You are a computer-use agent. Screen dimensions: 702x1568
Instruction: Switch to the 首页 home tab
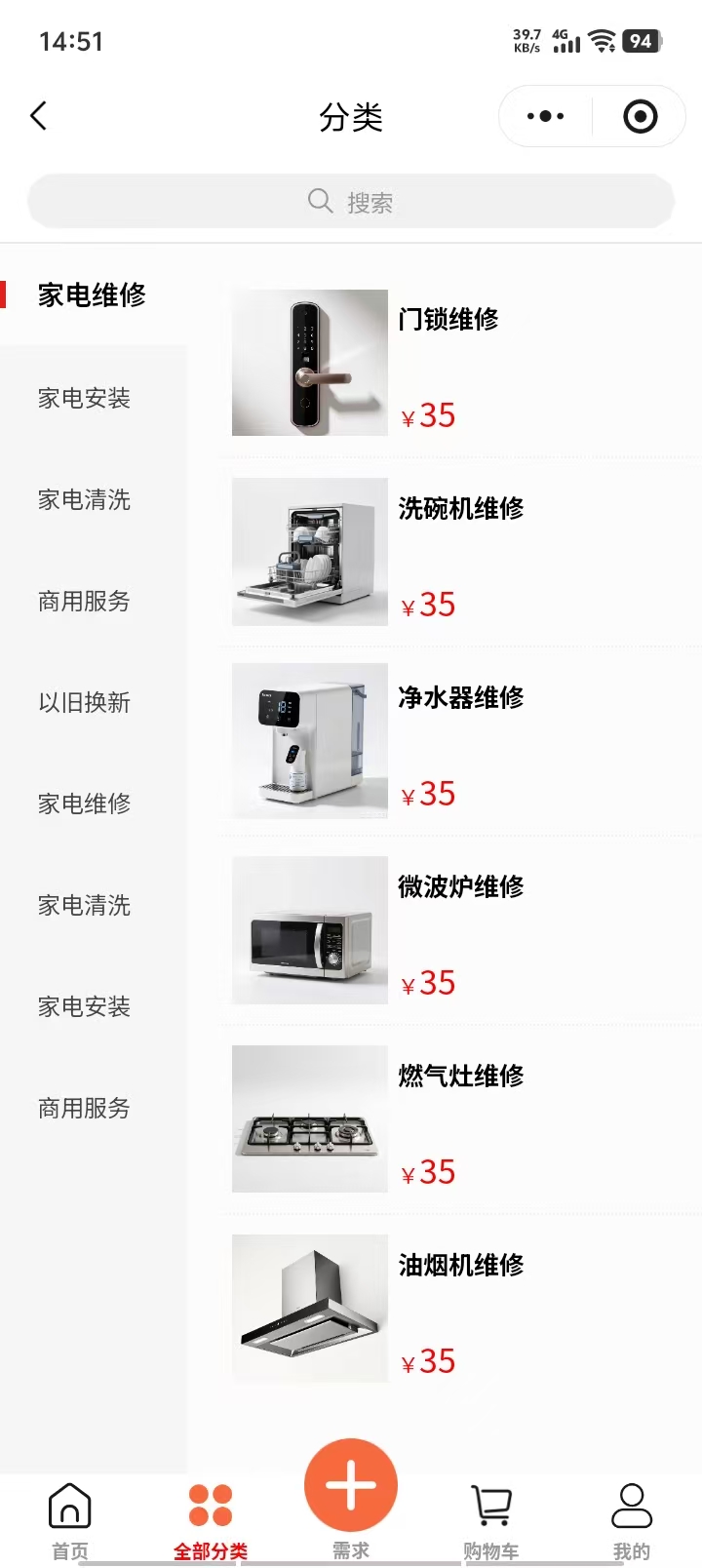coord(70,1519)
